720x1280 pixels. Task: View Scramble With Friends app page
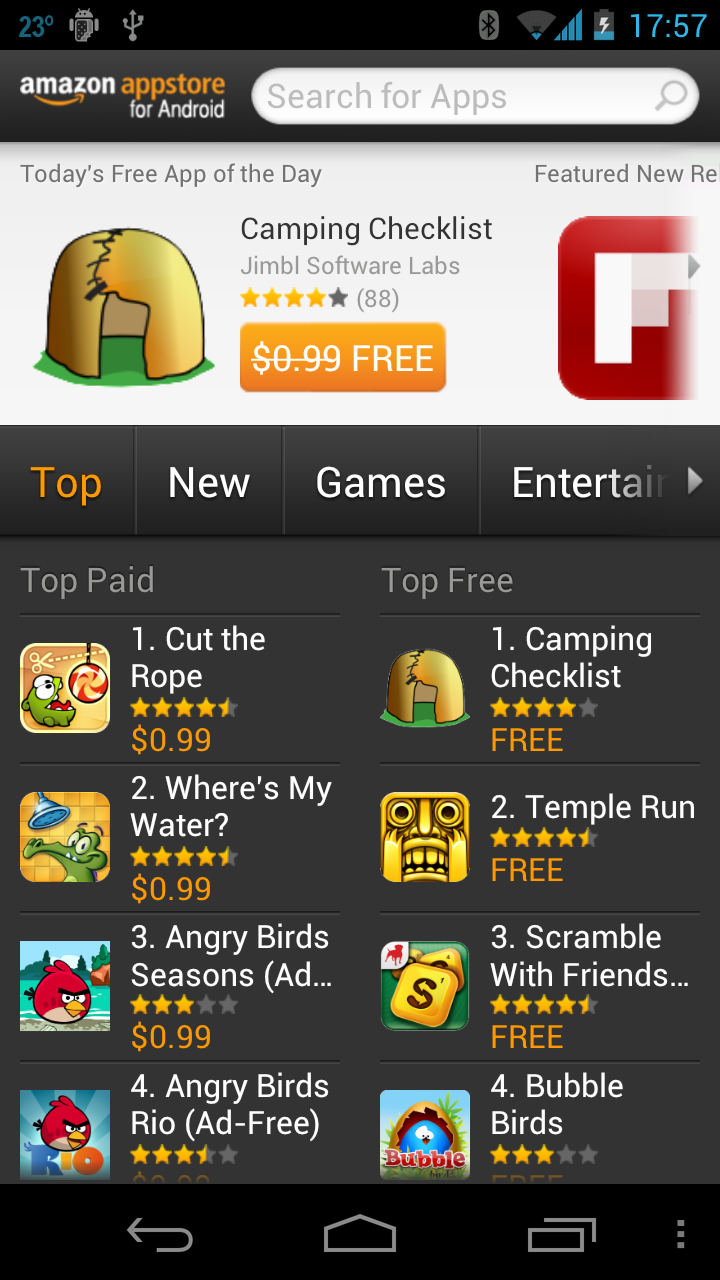(x=540, y=986)
